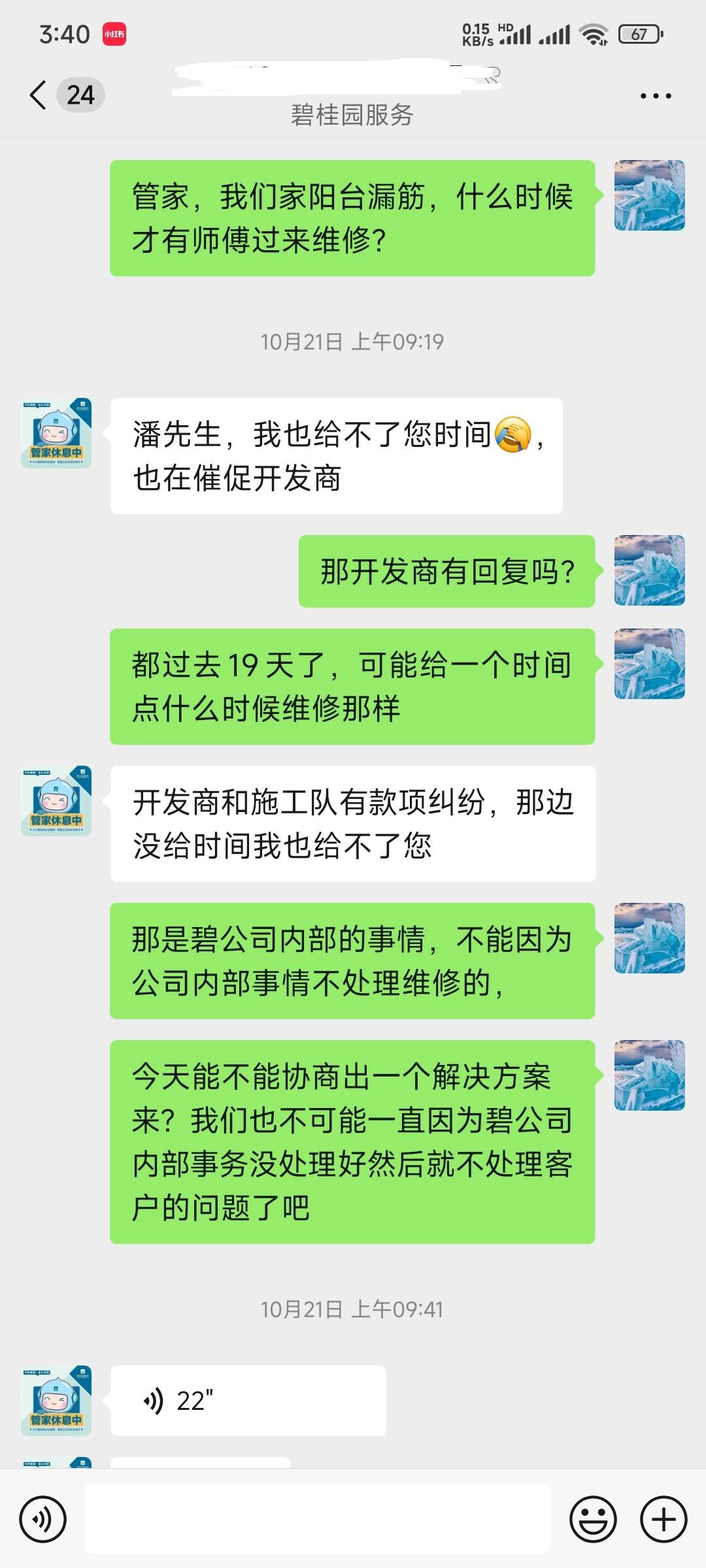Image resolution: width=706 pixels, height=1568 pixels.
Task: Open the emoji picker
Action: (x=593, y=1520)
